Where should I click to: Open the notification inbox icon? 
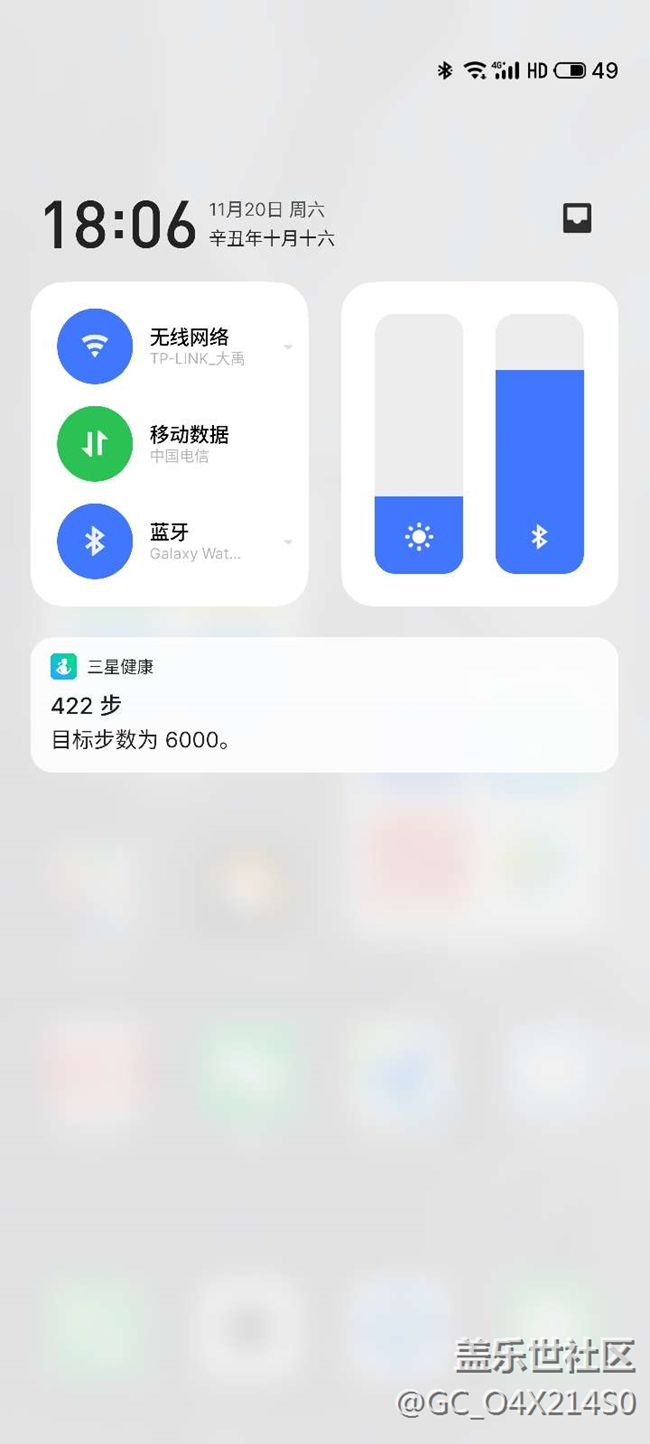(577, 218)
